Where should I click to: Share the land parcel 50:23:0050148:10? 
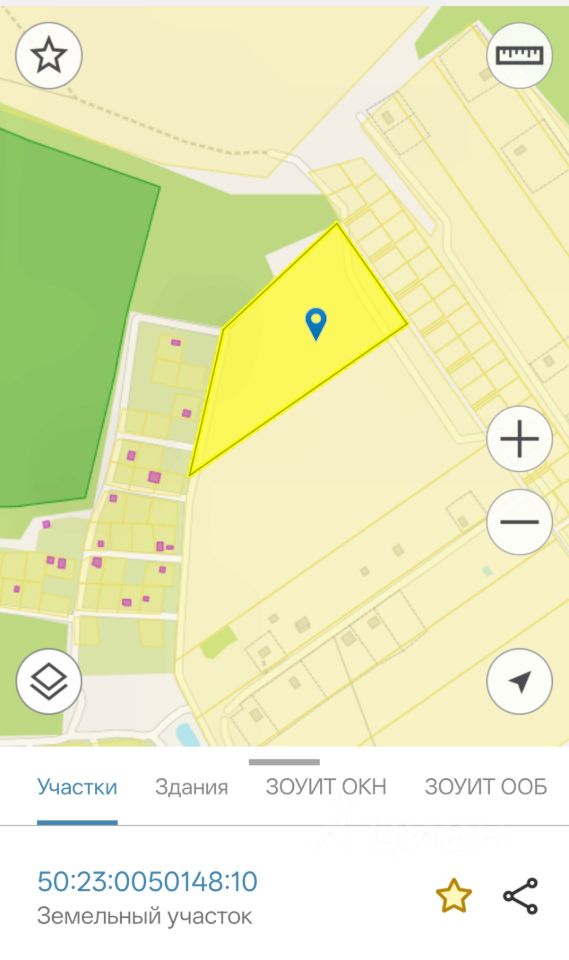coord(521,896)
